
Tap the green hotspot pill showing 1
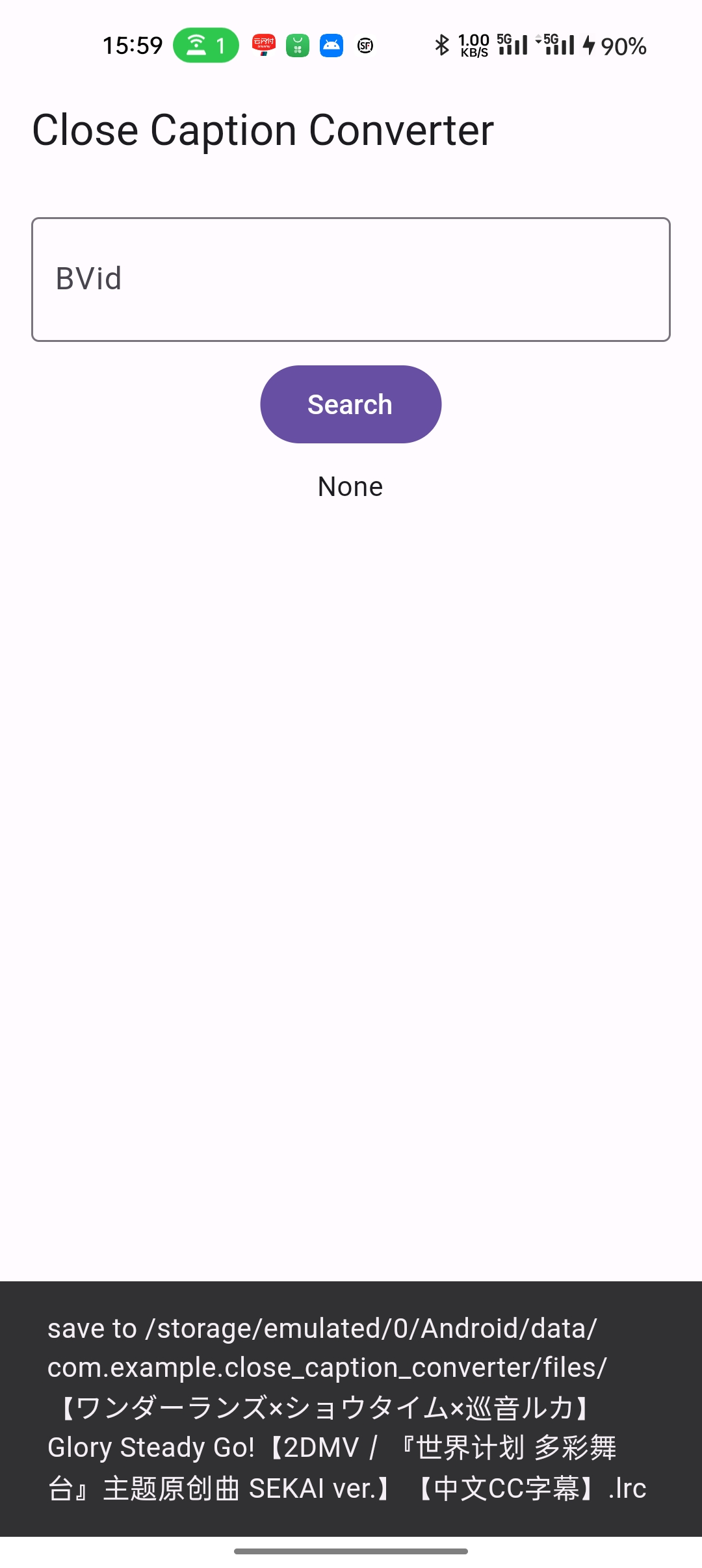(206, 44)
